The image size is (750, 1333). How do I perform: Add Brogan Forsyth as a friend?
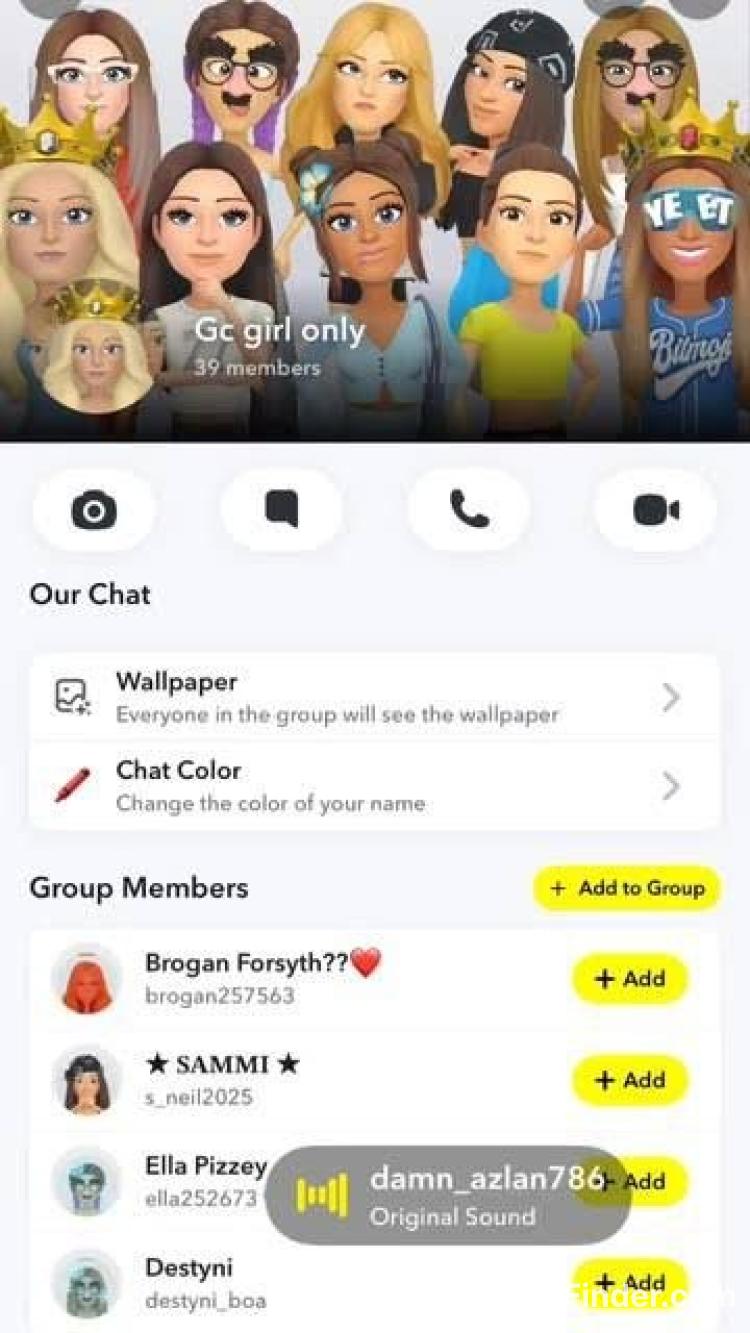630,979
